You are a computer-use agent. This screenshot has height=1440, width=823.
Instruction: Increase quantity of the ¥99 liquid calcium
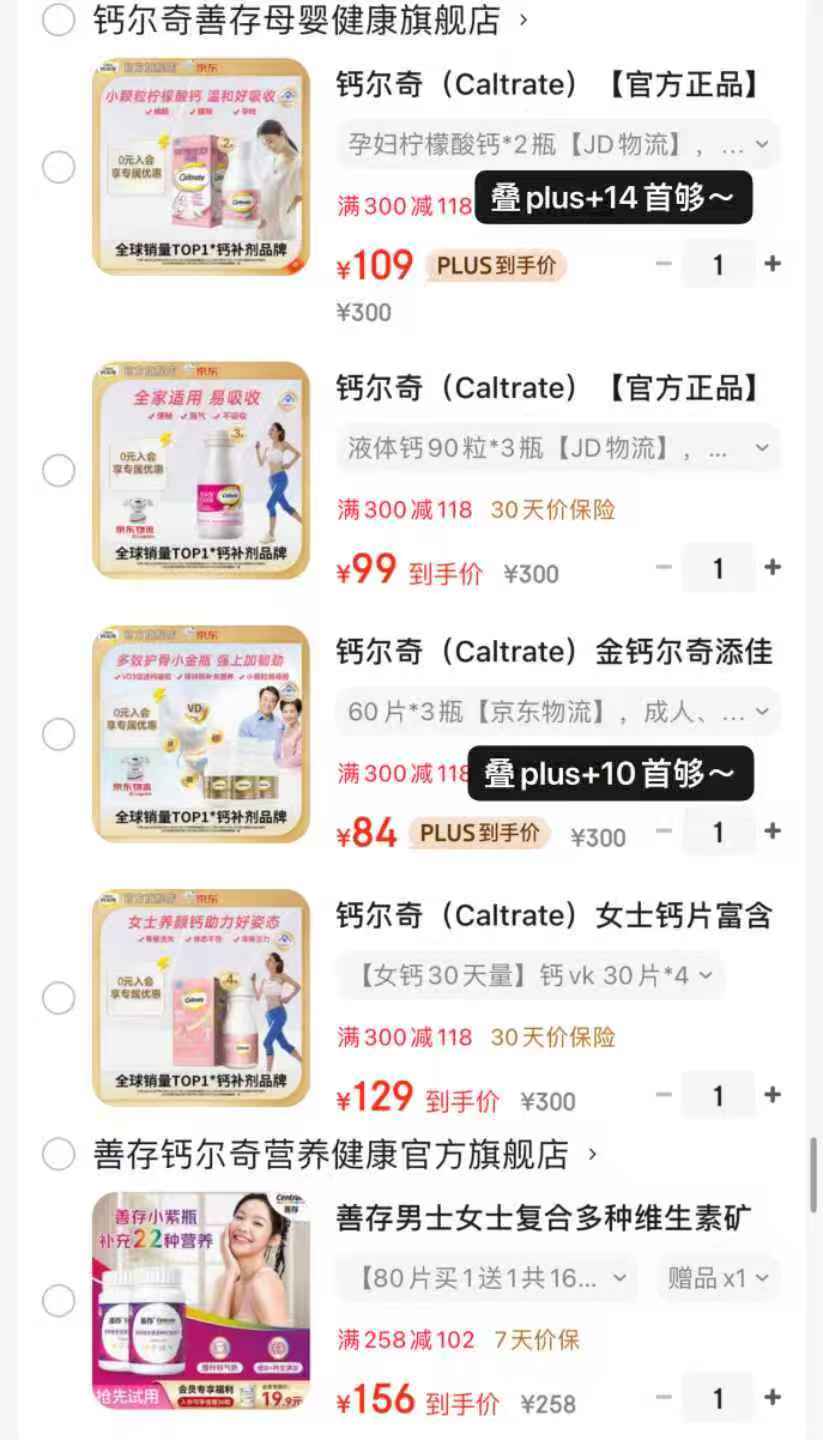pos(772,566)
